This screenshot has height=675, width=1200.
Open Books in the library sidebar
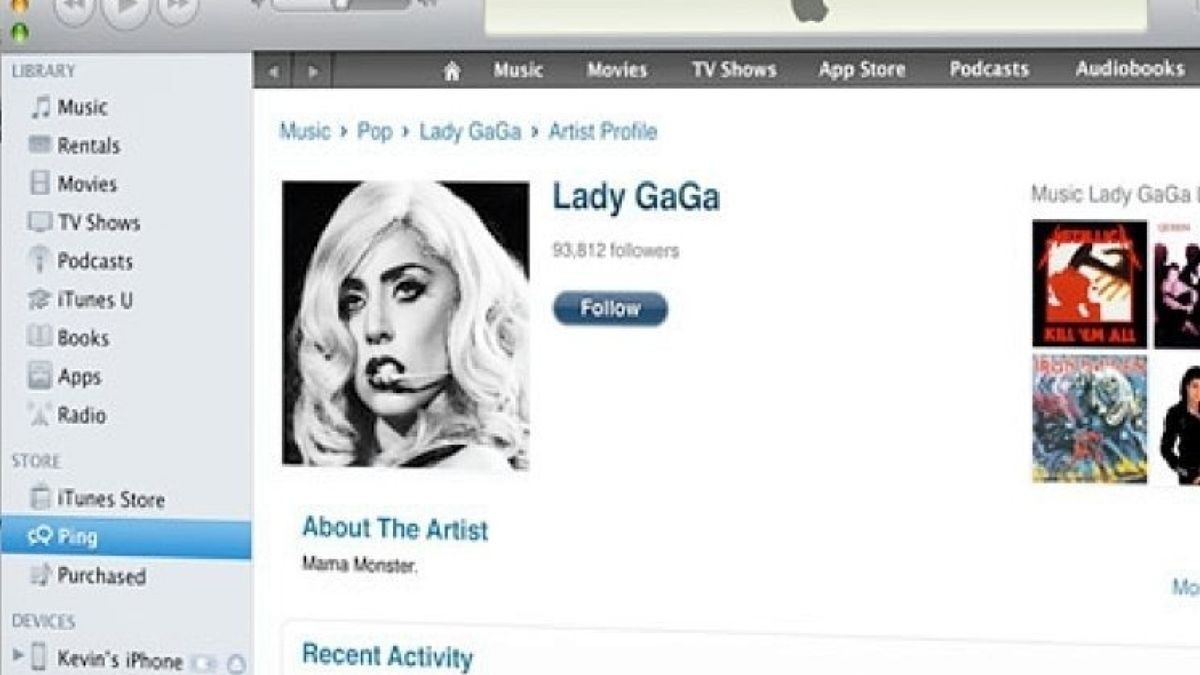point(82,338)
